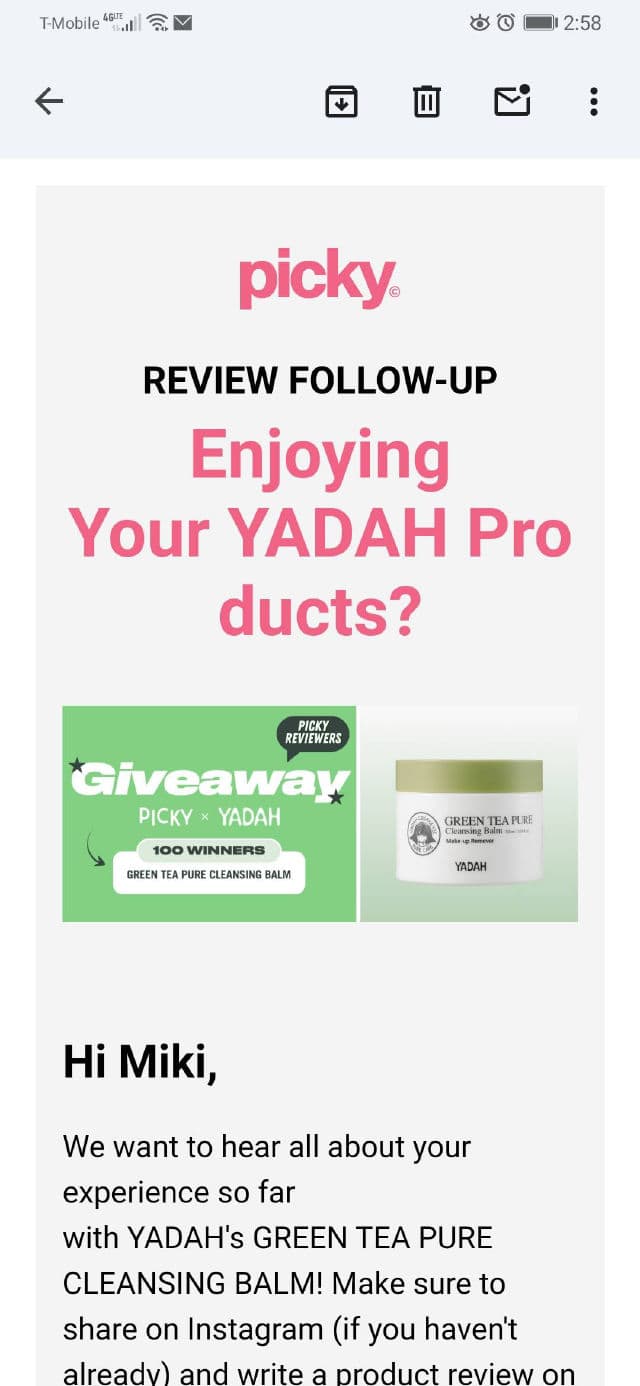Mark this email as unread
This screenshot has height=1386, width=640.
pos(512,101)
